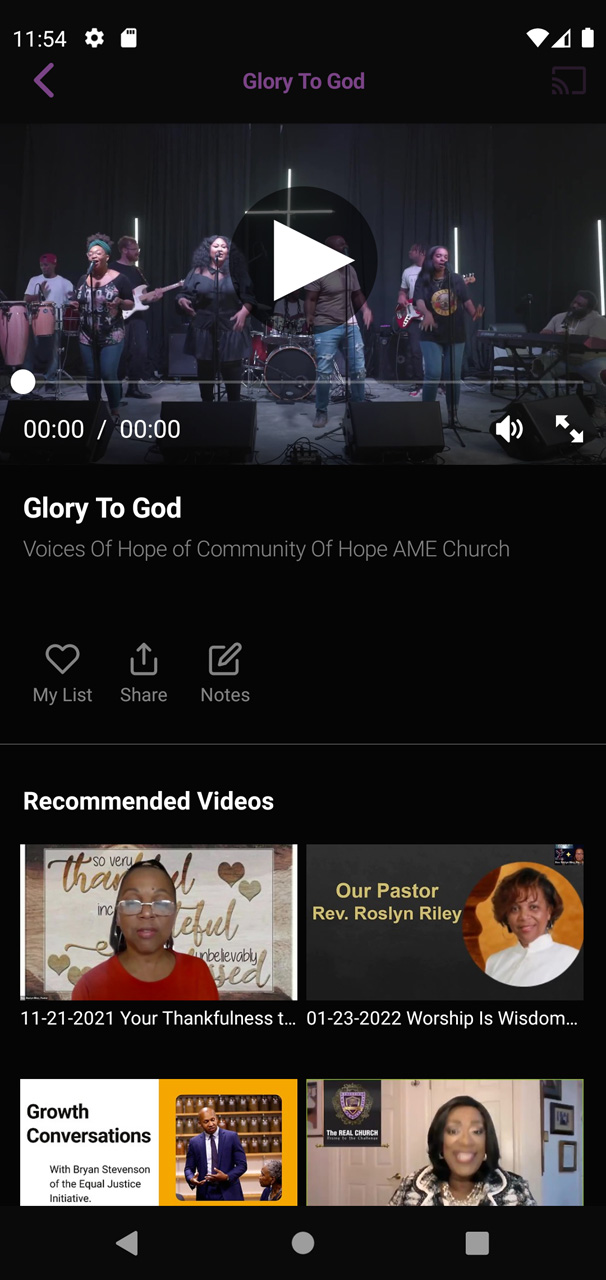The width and height of the screenshot is (606, 1280).
Task: Cast the video to another screen
Action: [568, 81]
